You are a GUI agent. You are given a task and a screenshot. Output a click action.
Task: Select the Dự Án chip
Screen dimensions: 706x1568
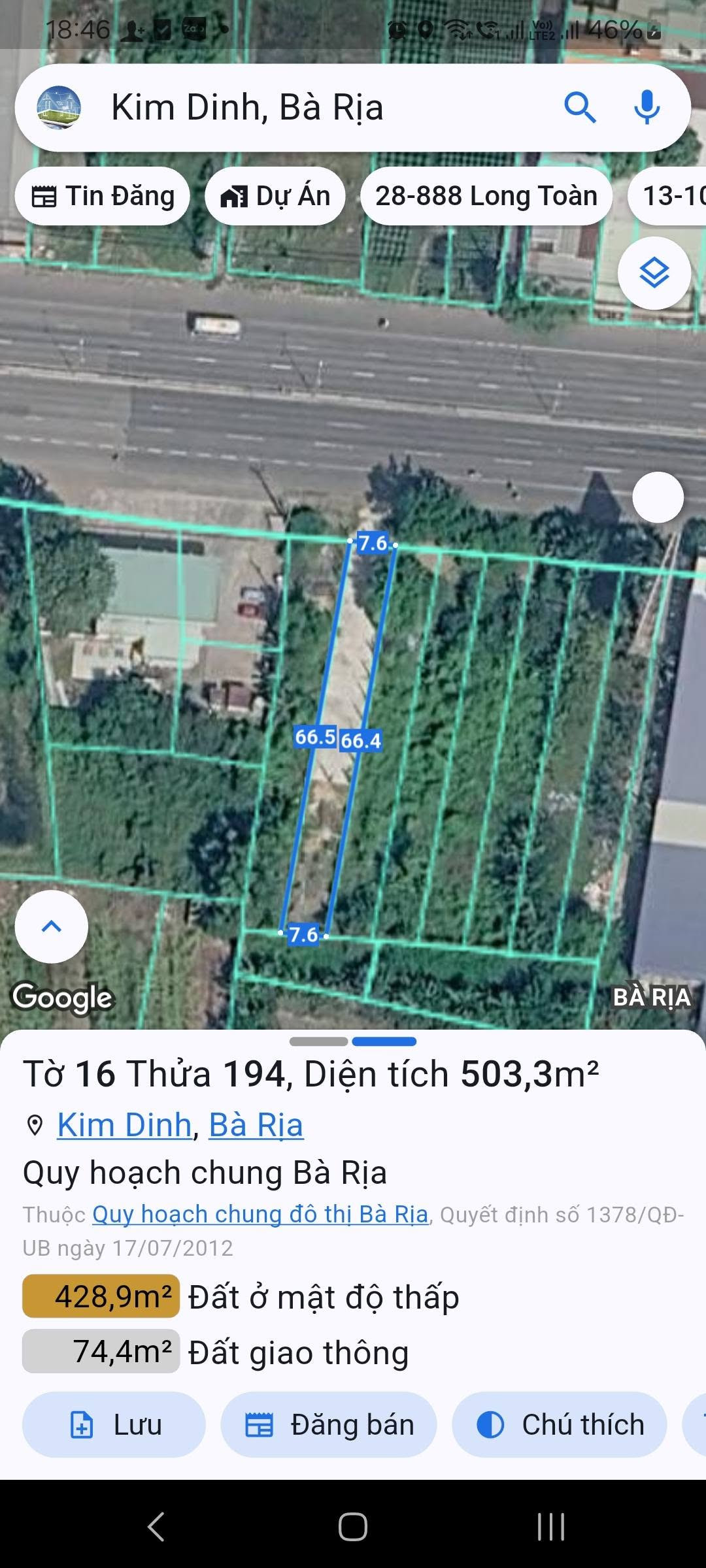tap(275, 196)
